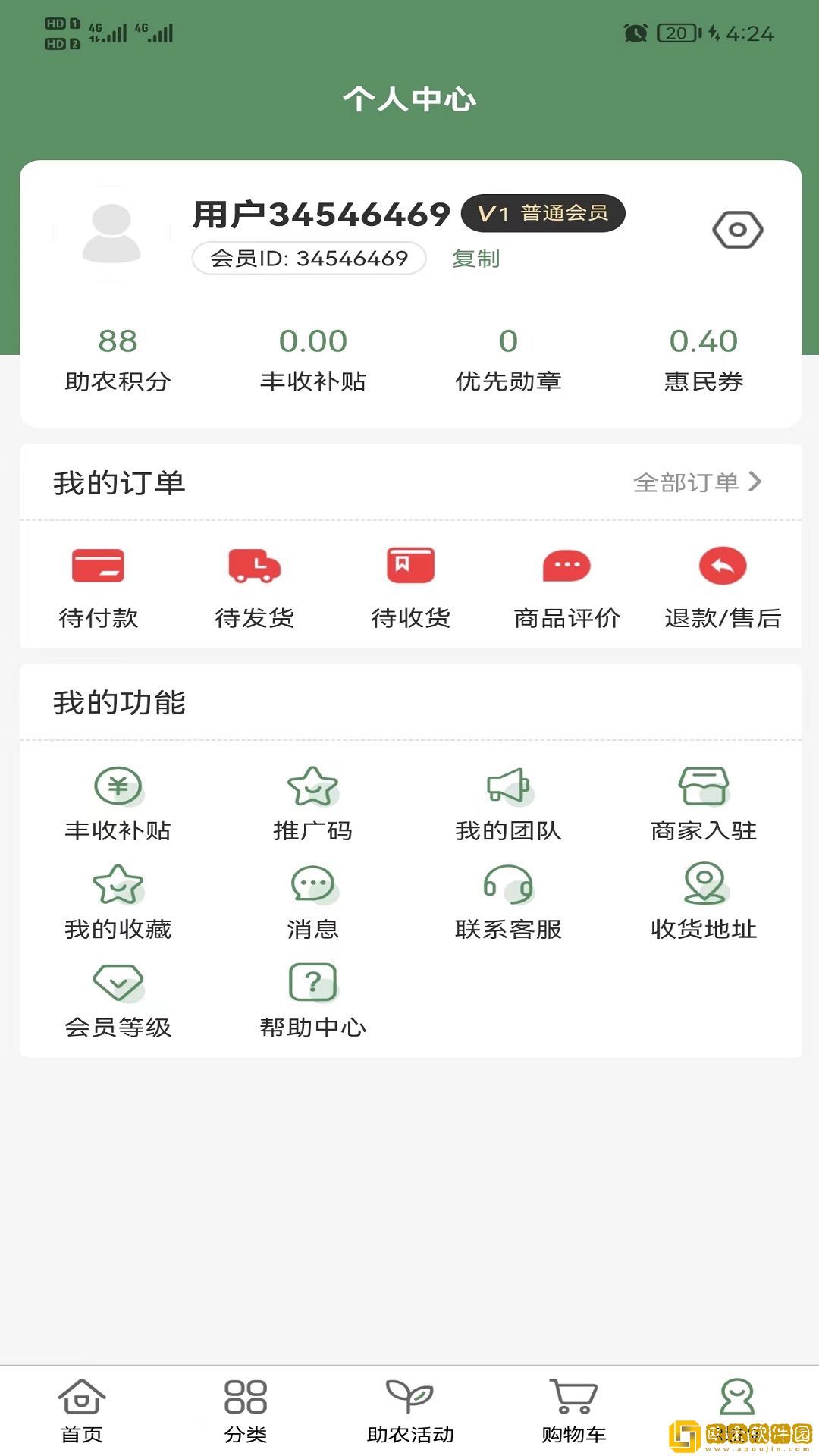Screen dimensions: 819x1456
Task: Tap 复制 to copy member ID
Action: click(x=476, y=259)
